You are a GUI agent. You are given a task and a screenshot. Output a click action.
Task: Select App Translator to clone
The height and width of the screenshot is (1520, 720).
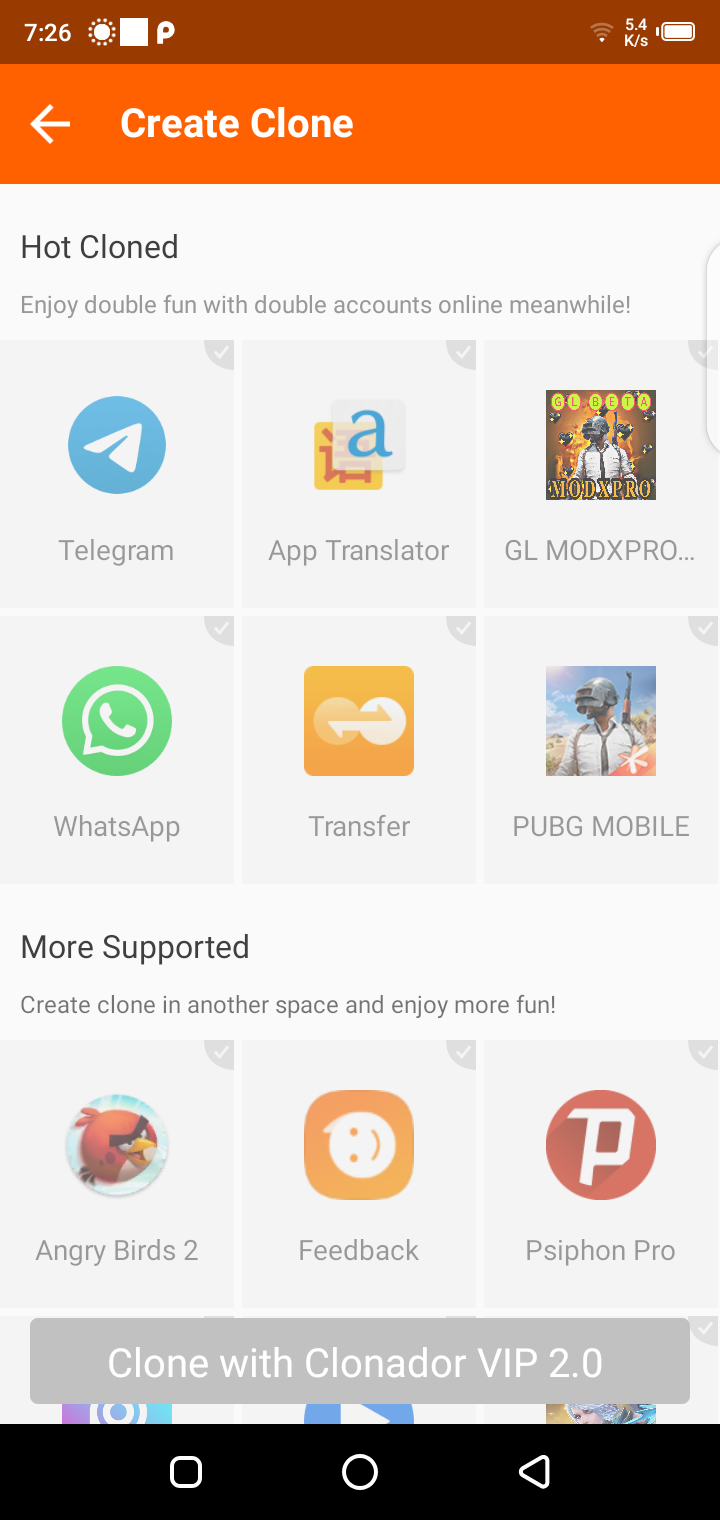pyautogui.click(x=359, y=474)
